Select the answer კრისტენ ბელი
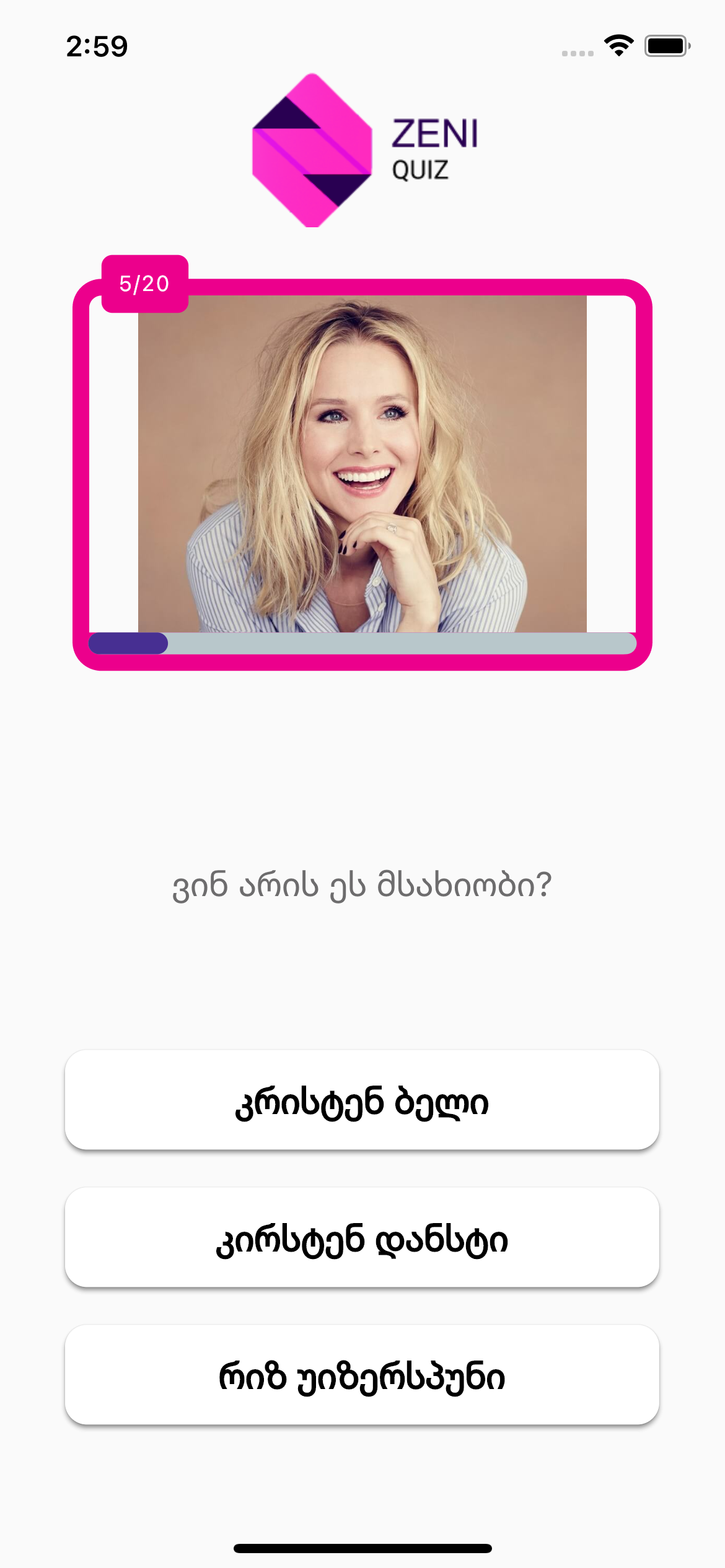 point(362,1100)
